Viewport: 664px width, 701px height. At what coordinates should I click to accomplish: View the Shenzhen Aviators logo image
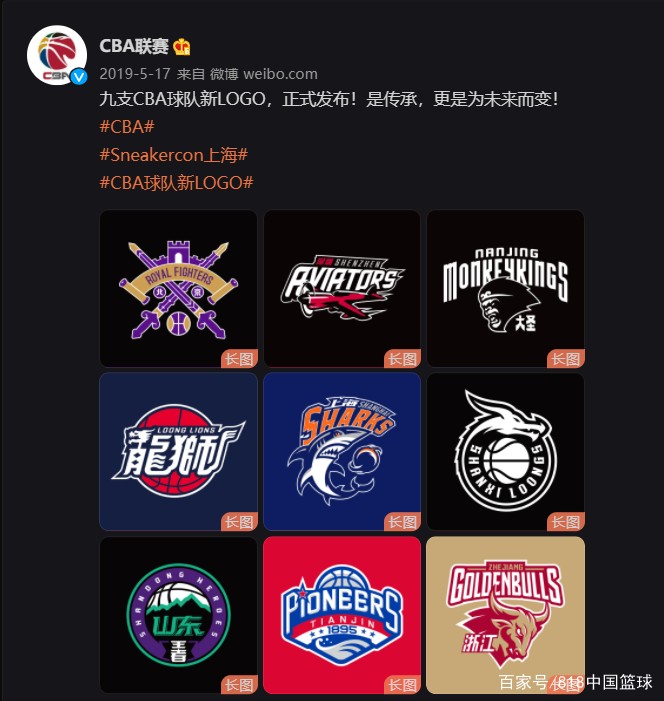(342, 288)
